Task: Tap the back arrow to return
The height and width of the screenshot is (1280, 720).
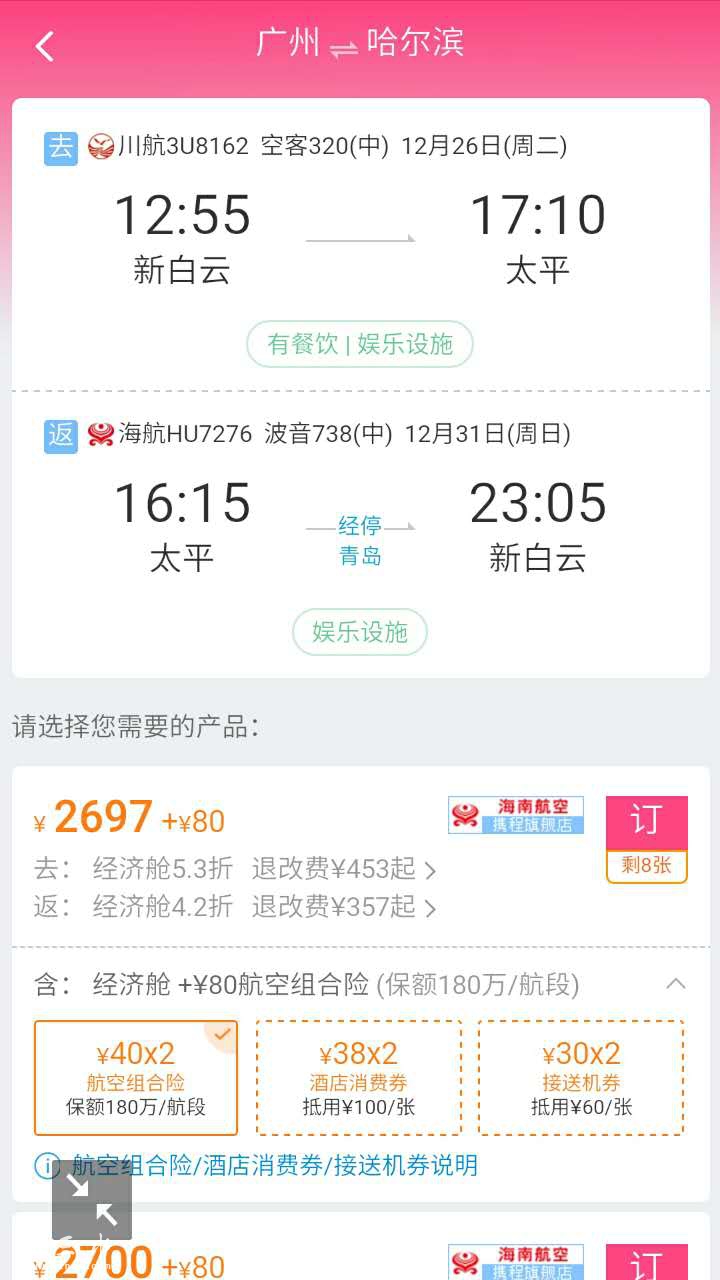Action: [x=42, y=45]
